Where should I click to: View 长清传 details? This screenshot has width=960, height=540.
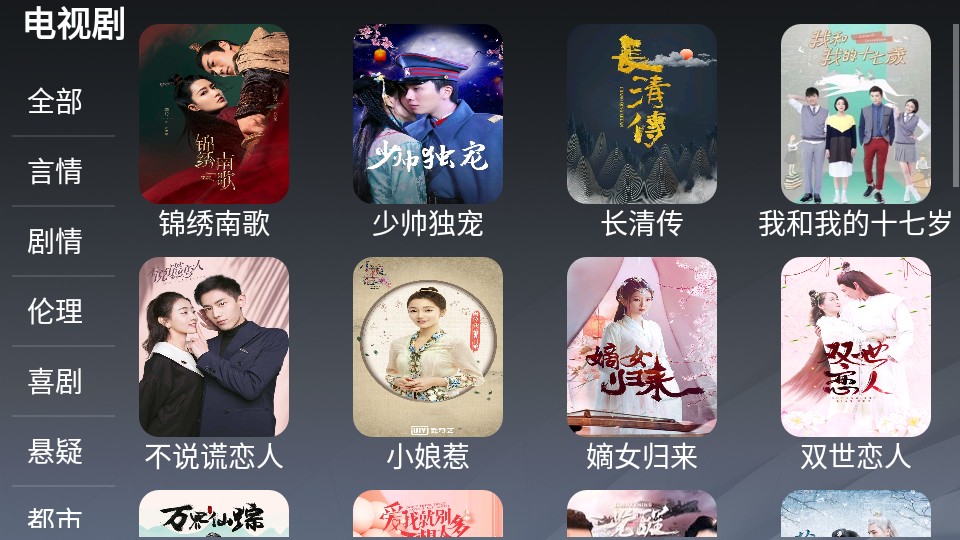pyautogui.click(x=642, y=114)
